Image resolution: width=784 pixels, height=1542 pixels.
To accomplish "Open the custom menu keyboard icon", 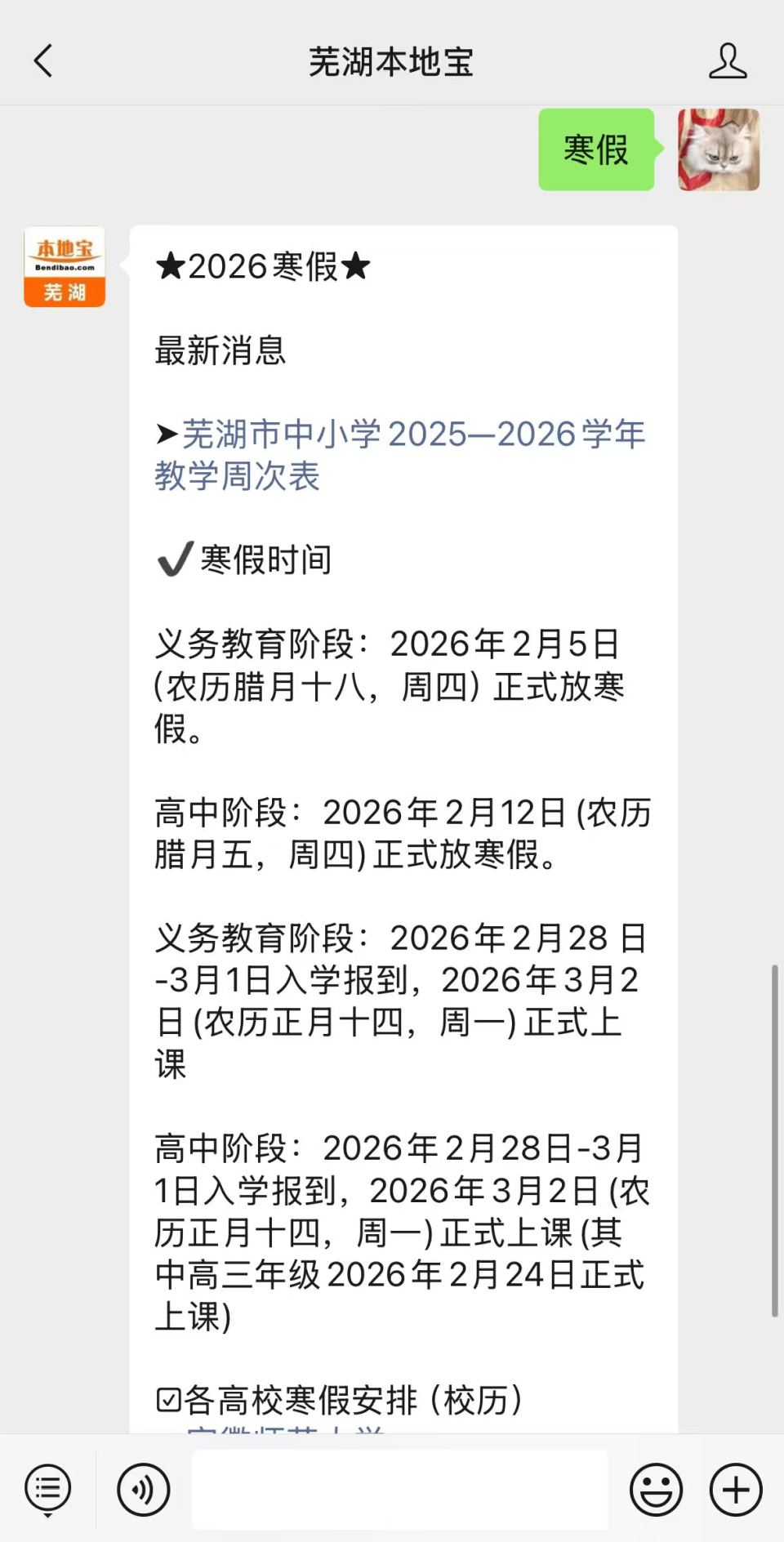I will [x=47, y=1488].
